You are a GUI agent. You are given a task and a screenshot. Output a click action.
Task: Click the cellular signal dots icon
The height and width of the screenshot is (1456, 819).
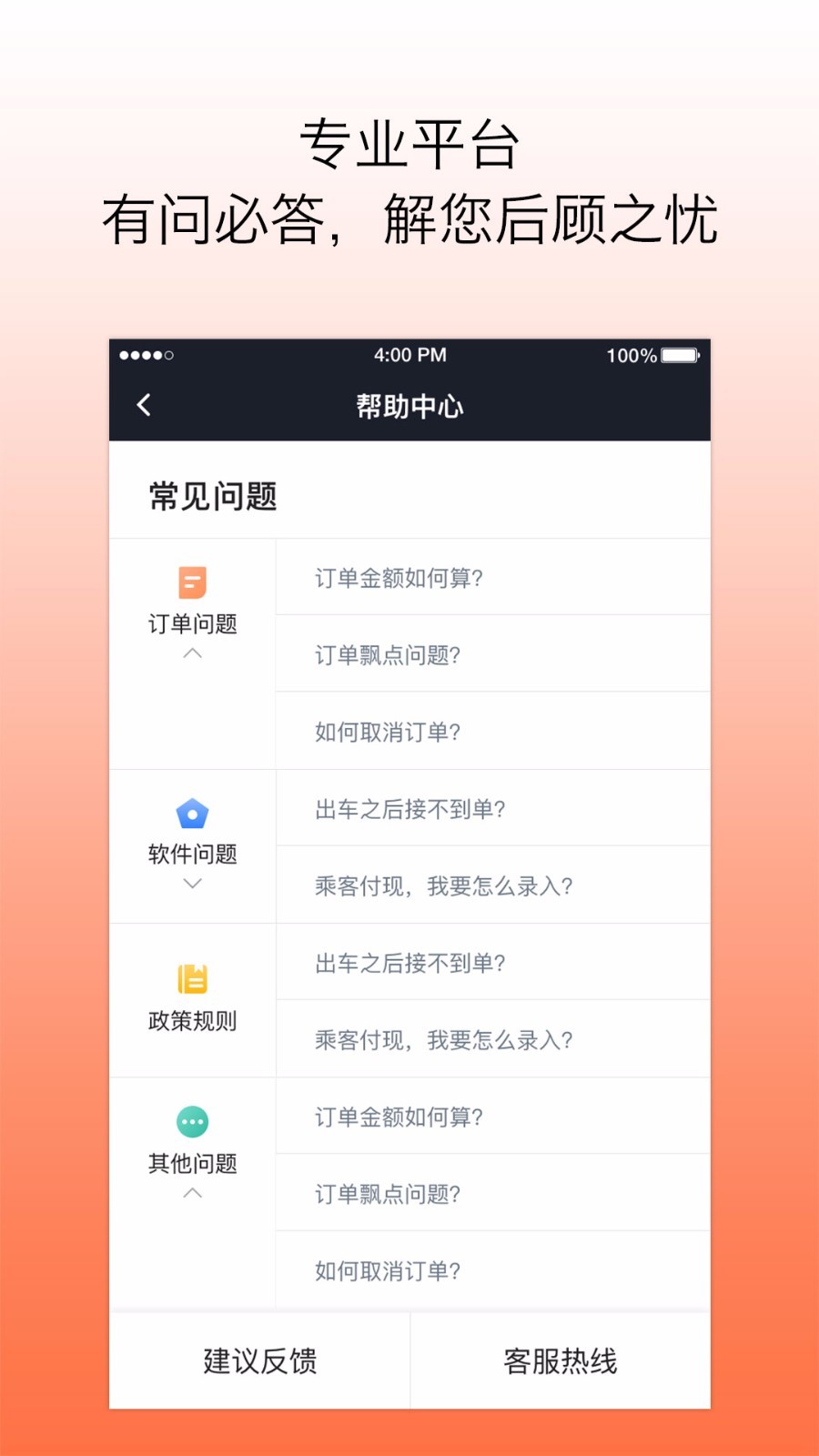(148, 354)
